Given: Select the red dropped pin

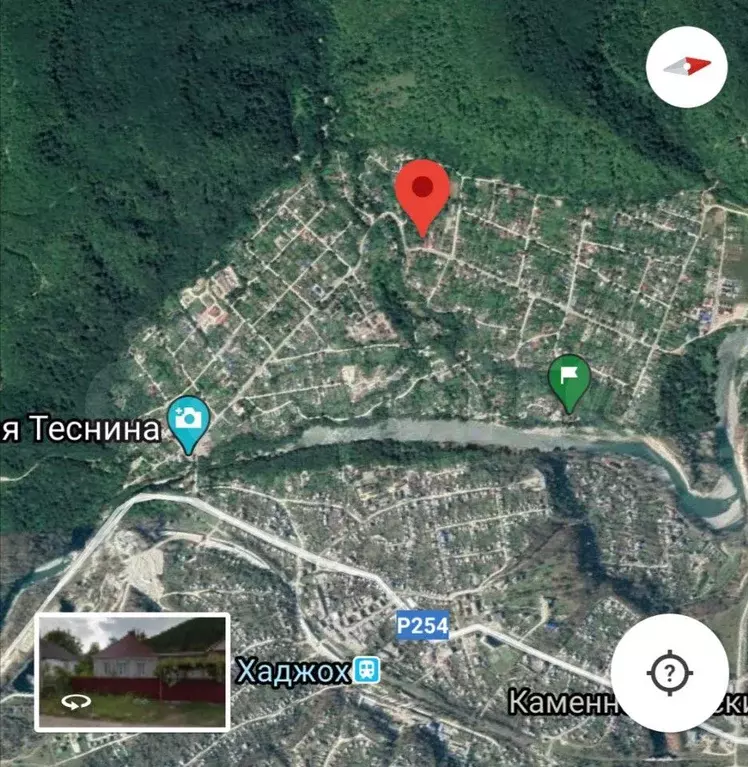Looking at the screenshot, I should [422, 194].
